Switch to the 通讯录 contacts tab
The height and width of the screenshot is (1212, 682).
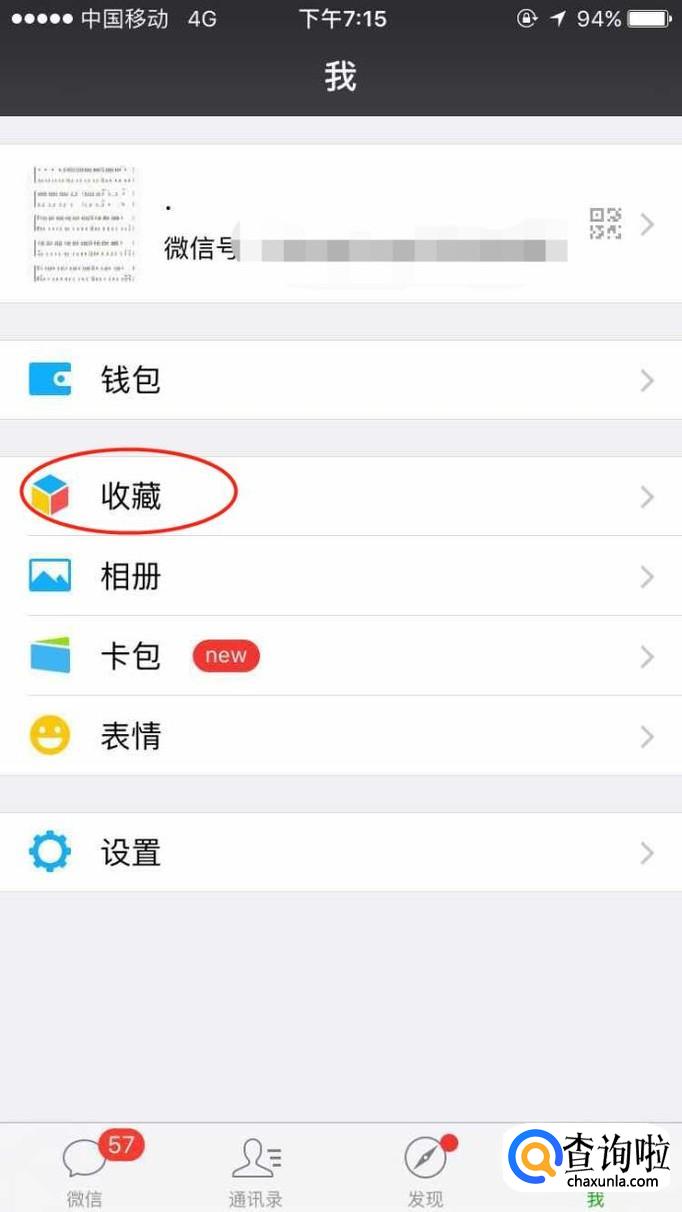pyautogui.click(x=256, y=1170)
